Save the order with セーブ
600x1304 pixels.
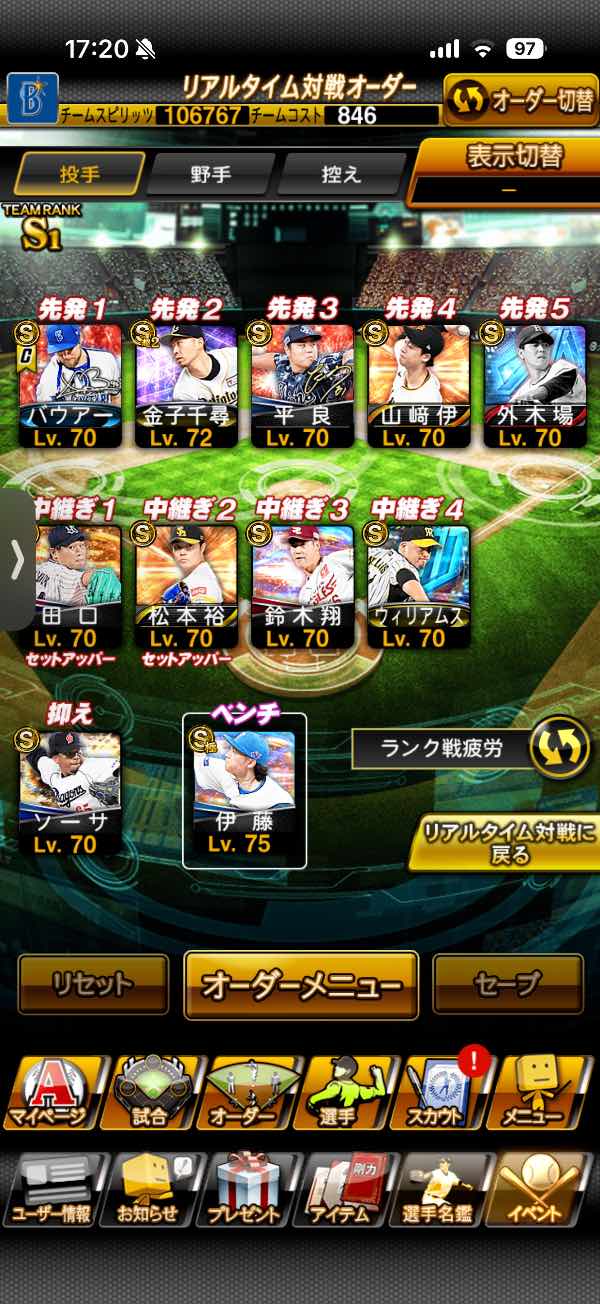(508, 984)
